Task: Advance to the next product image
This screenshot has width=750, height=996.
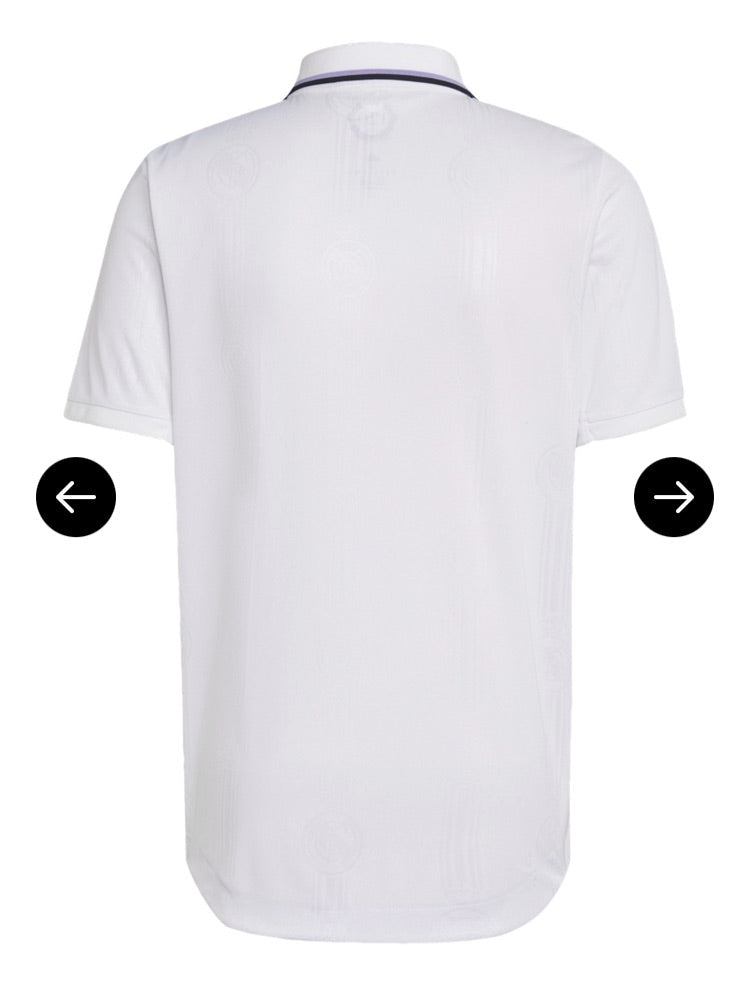Action: [674, 497]
